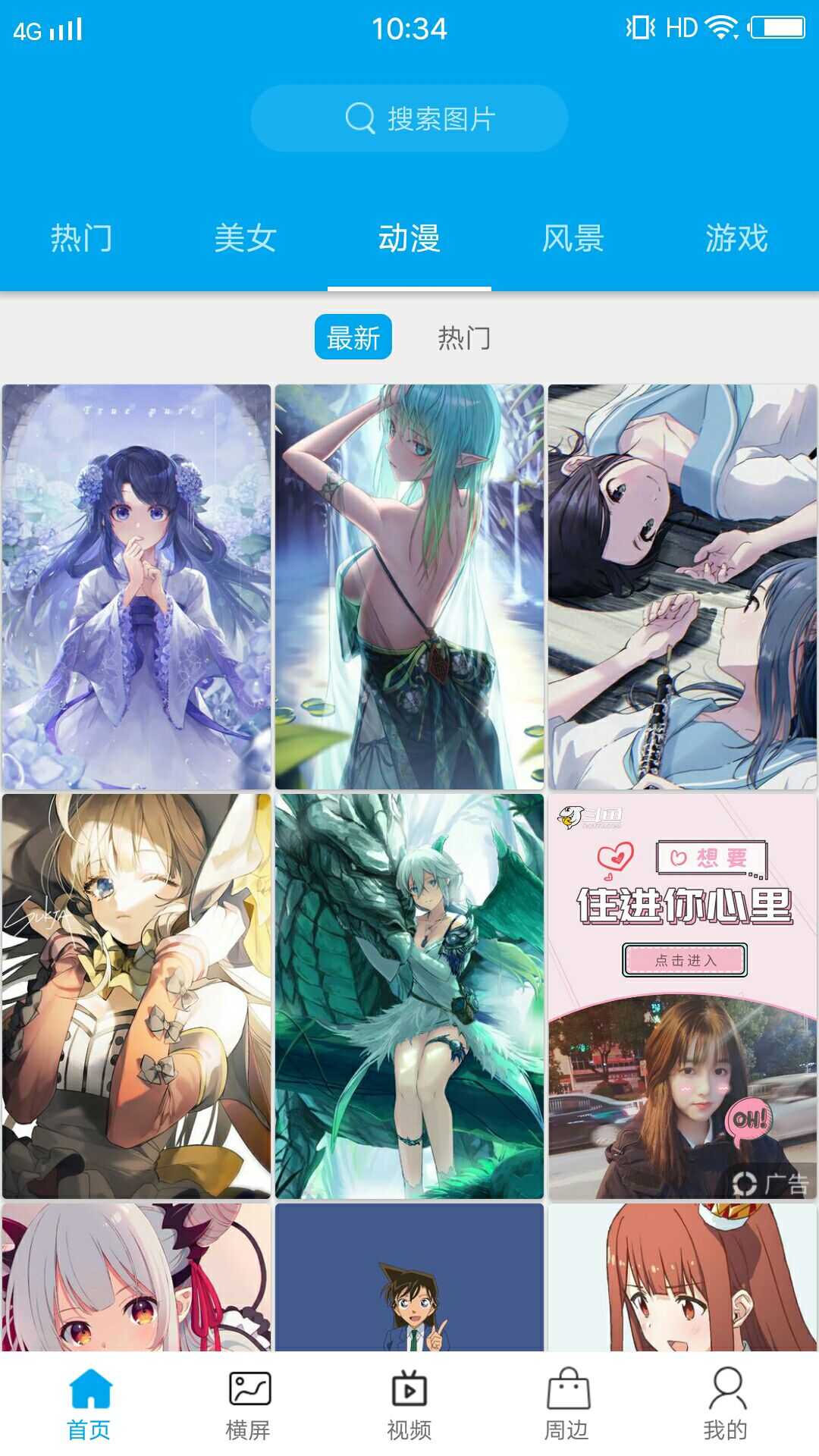Switch to the 美女 category tab
Screen dimensions: 819x1456
(246, 238)
